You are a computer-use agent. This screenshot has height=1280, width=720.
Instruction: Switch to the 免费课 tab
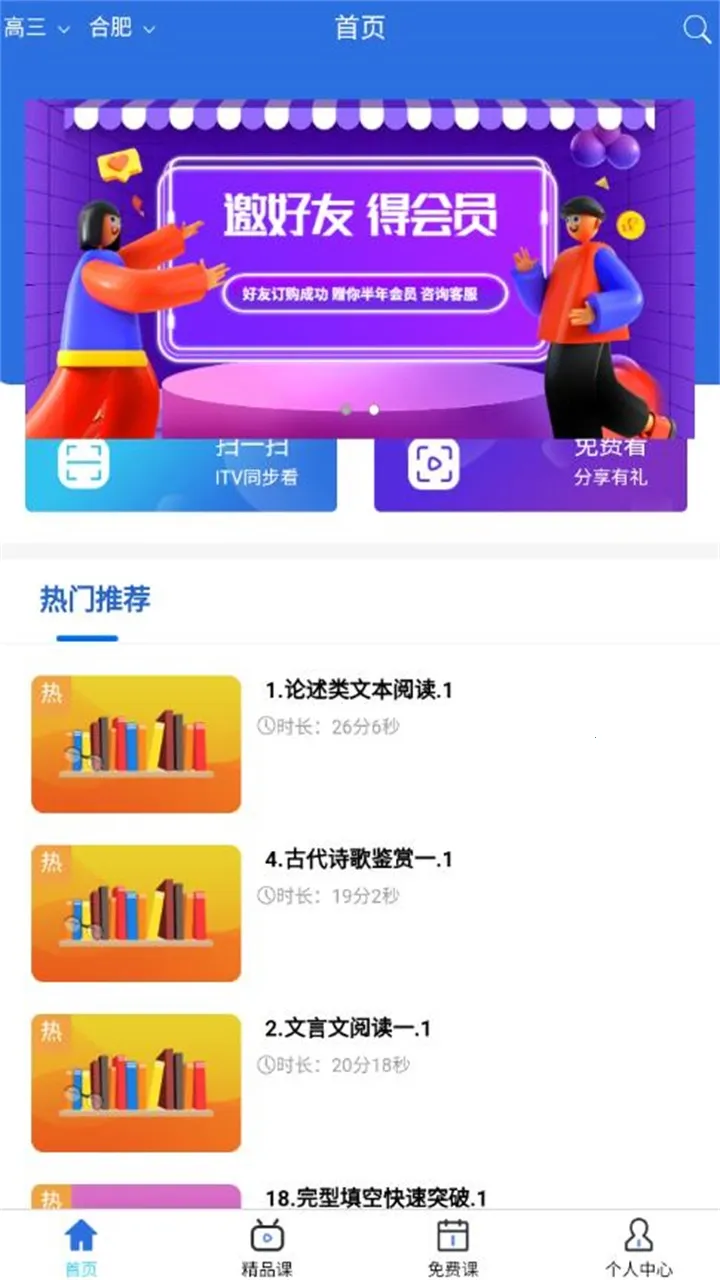coord(453,1247)
